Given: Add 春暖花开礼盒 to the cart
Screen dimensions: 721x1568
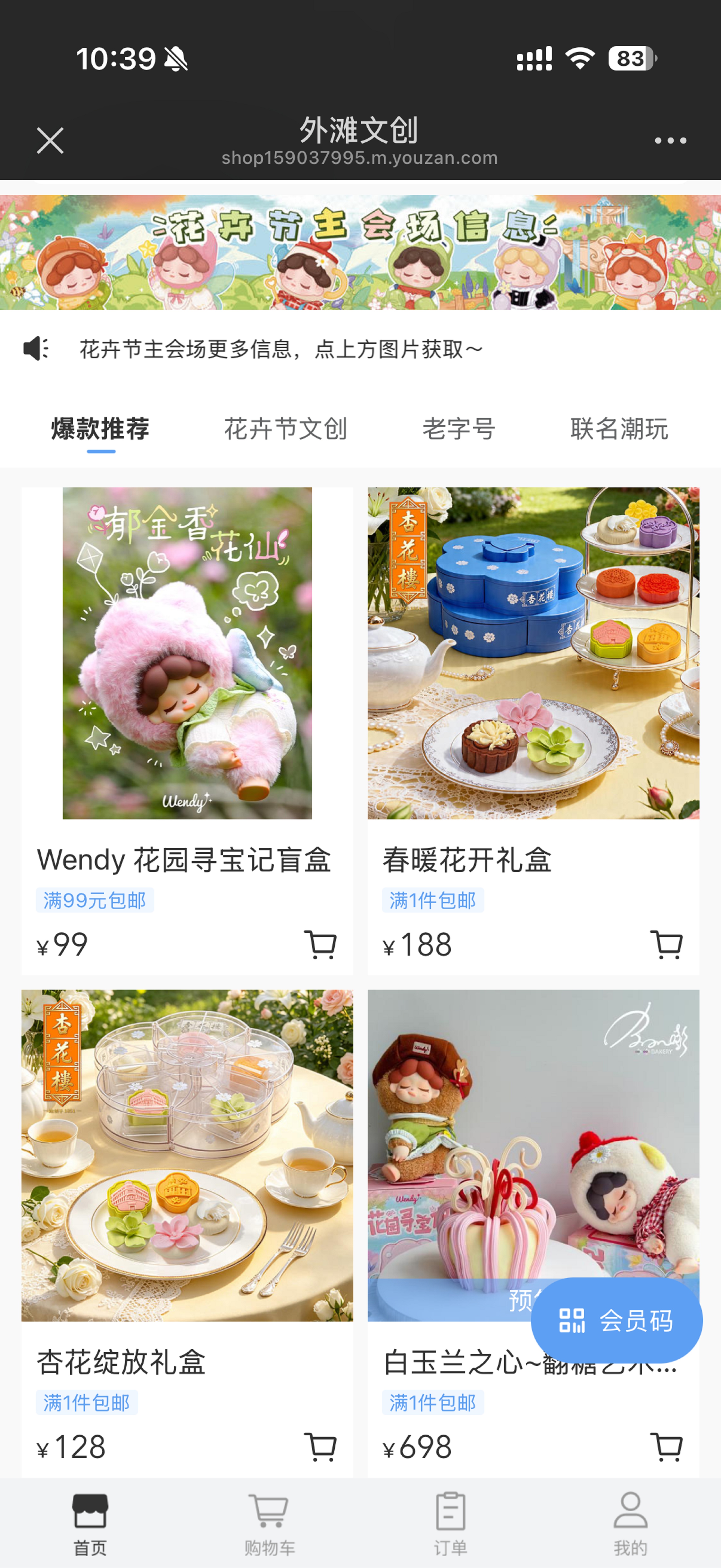Looking at the screenshot, I should tap(666, 945).
